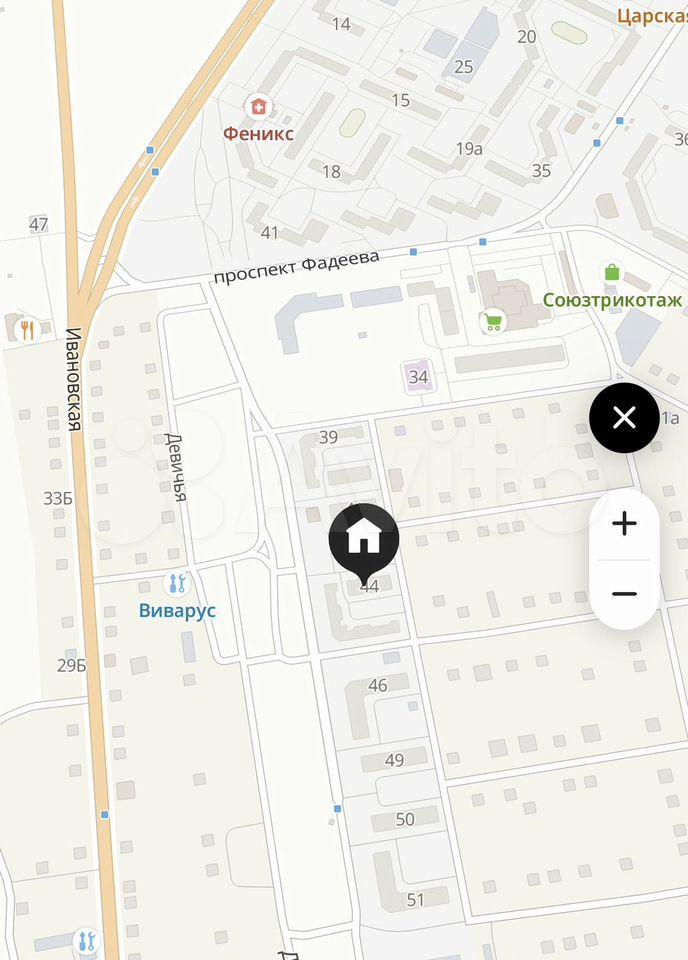Open the Союзтрикотаж shop marker
Viewport: 688px width, 960px height.
[612, 272]
